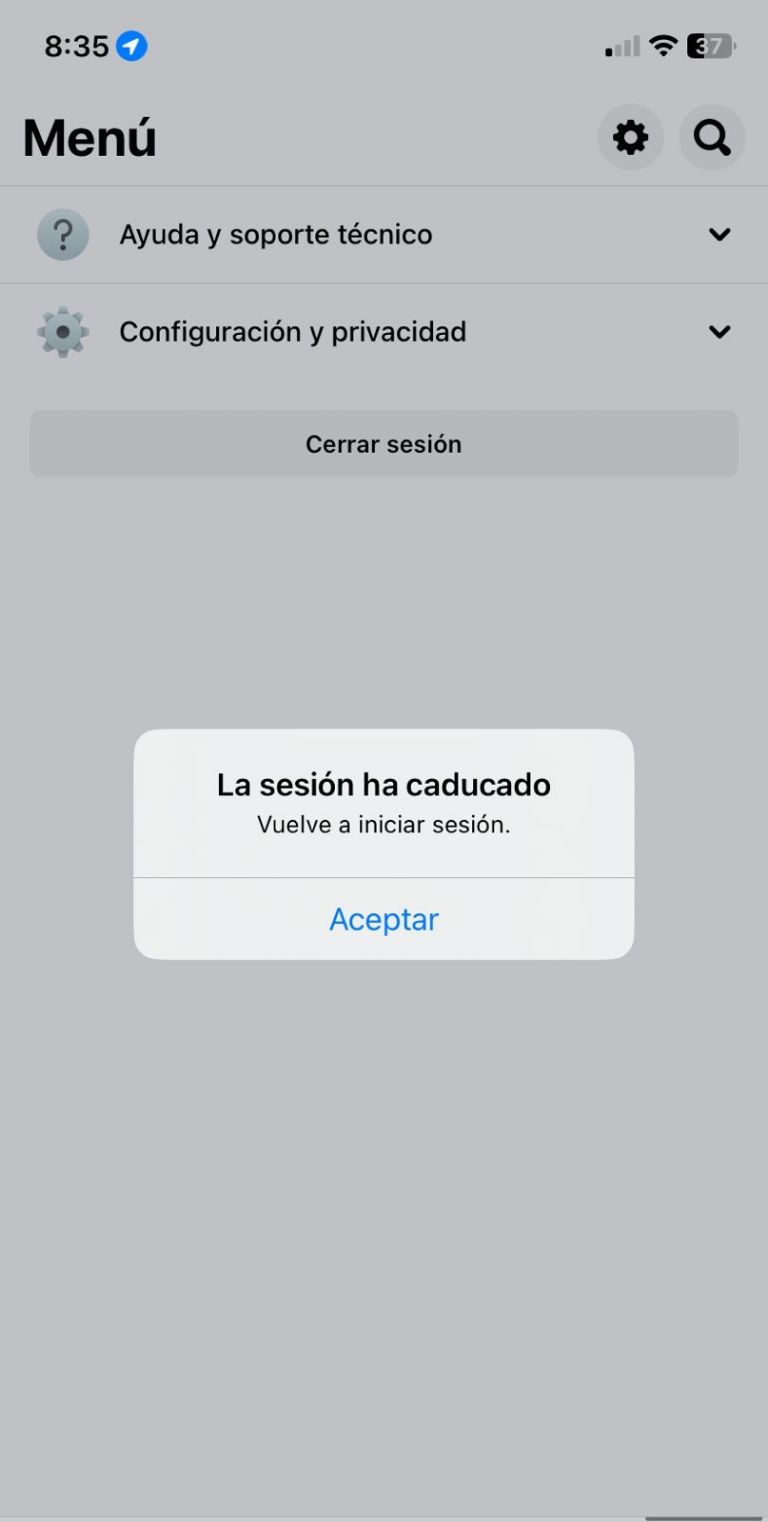Open the Ayuda y soporte técnico menu row
Screen dimensions: 768x1522
point(276,234)
